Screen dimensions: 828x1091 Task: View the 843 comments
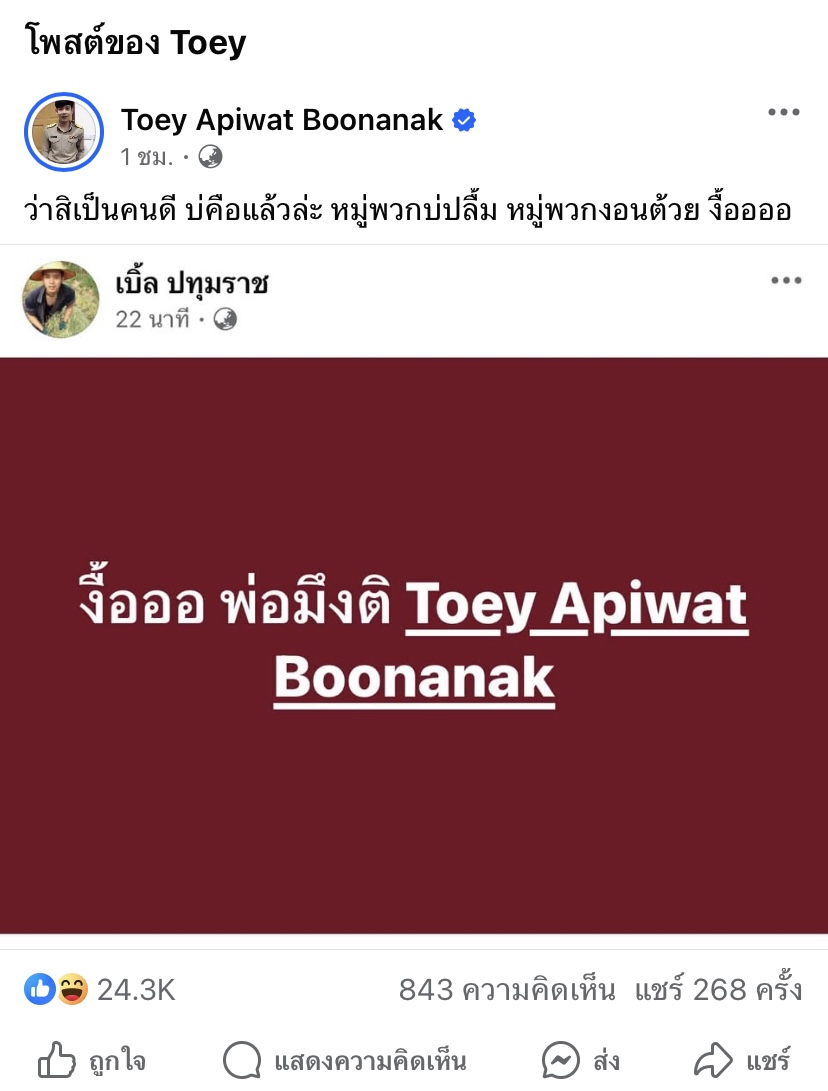click(x=506, y=990)
